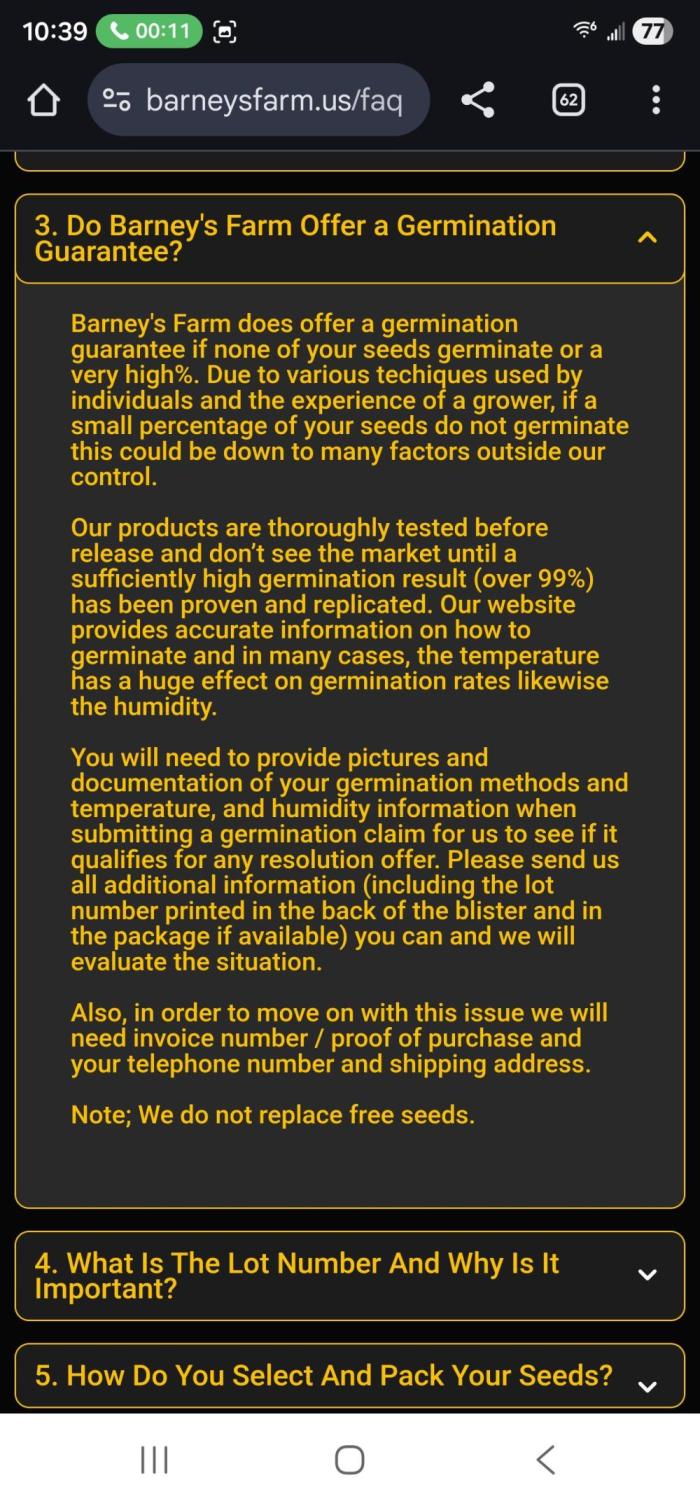
Task: Collapse the Germination Guarantee question
Action: coord(647,238)
